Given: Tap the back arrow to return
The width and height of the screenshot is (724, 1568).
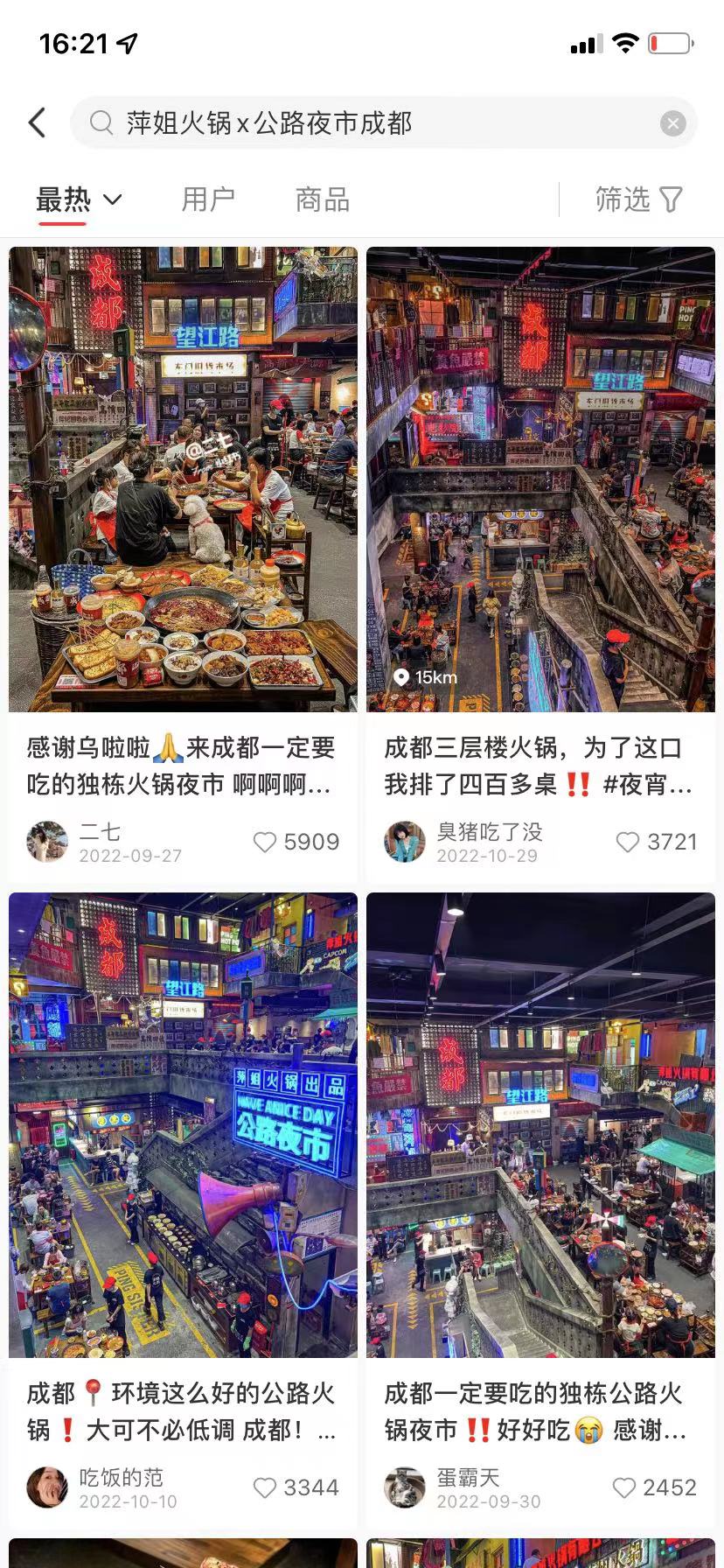Looking at the screenshot, I should (36, 122).
